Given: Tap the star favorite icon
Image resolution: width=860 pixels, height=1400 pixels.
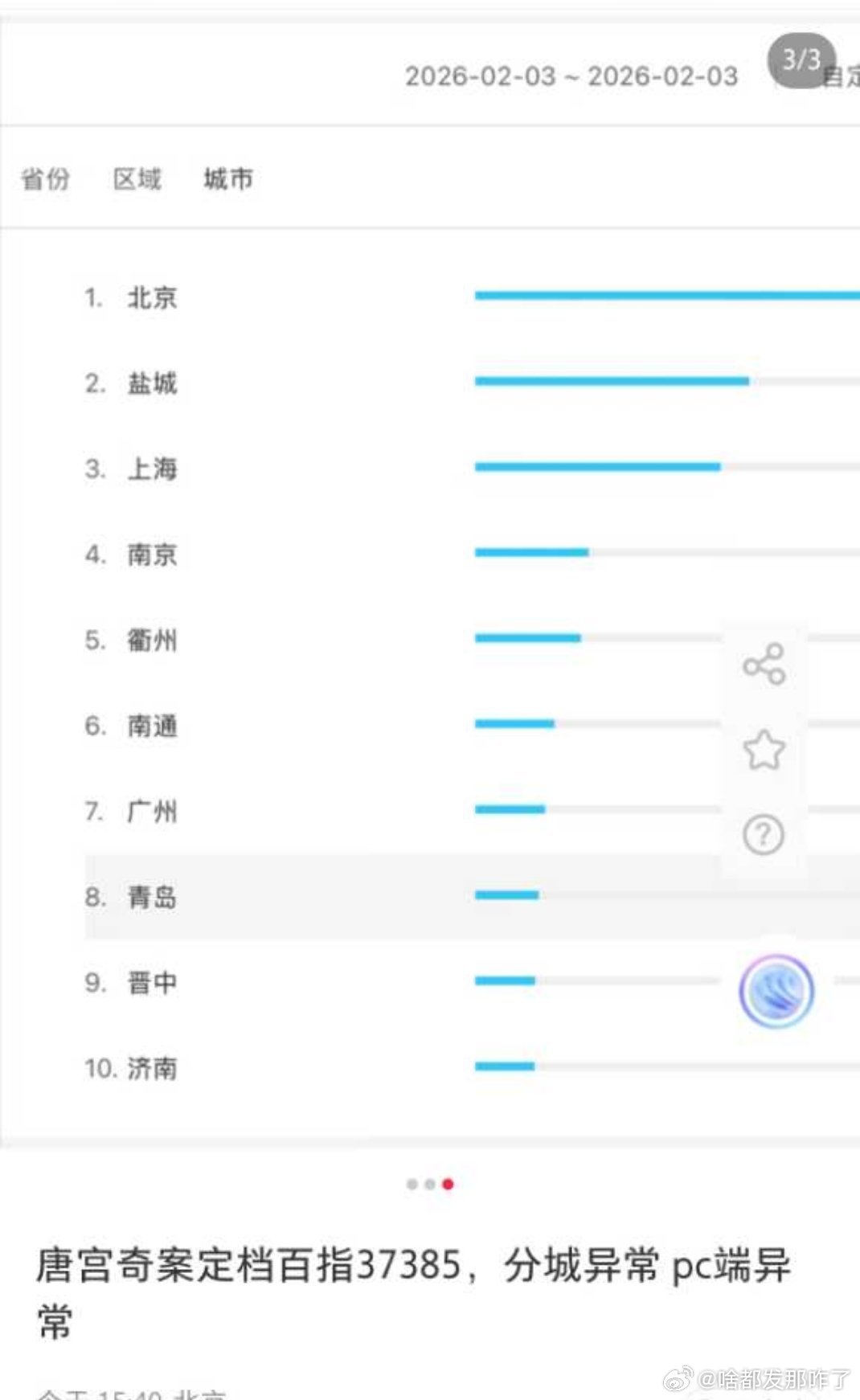Looking at the screenshot, I should click(764, 748).
